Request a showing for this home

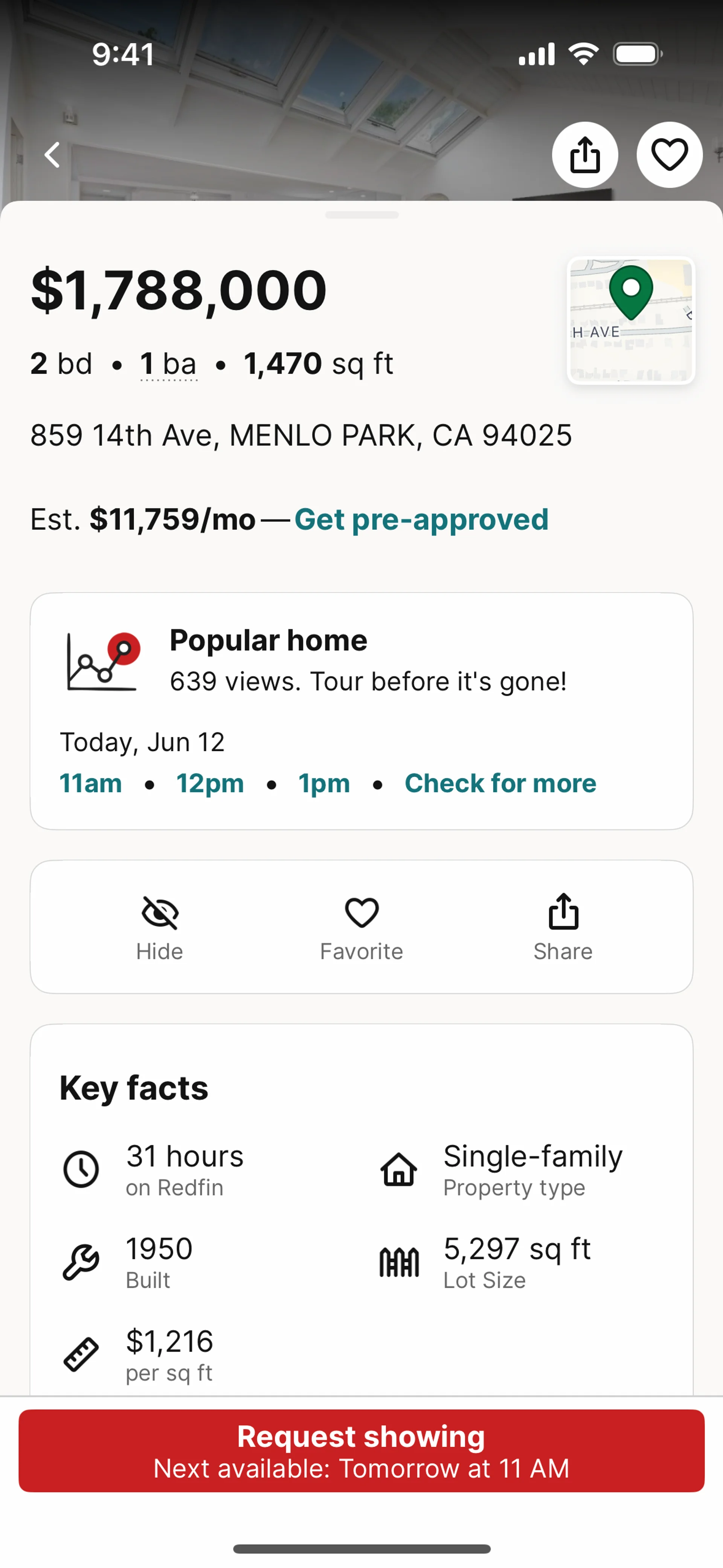coord(361,1450)
